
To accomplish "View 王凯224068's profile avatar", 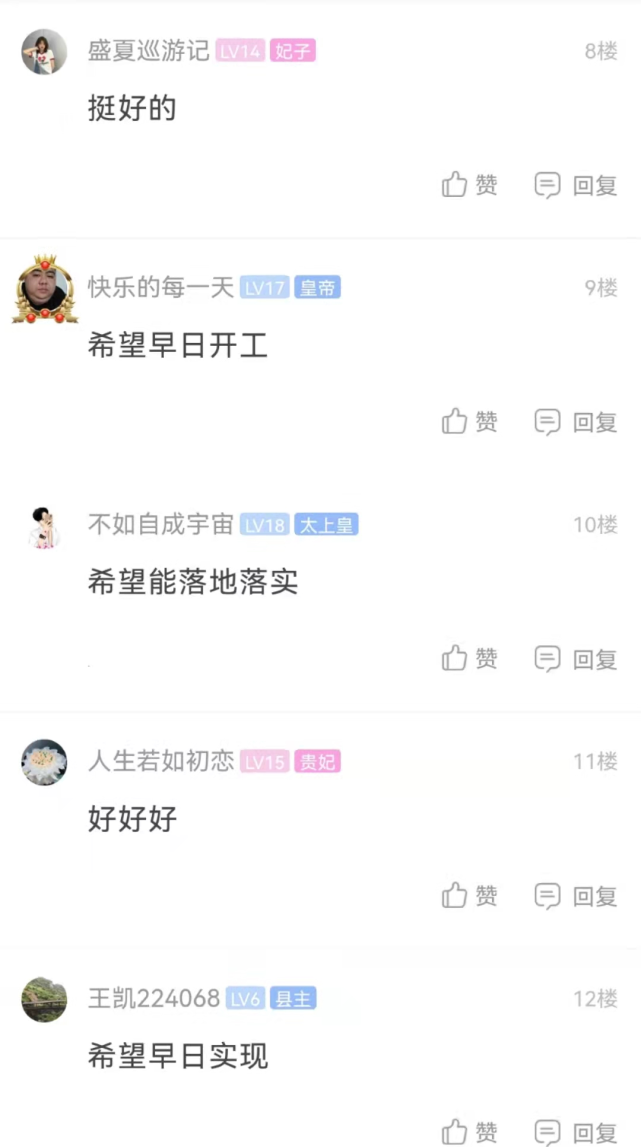I will pos(44,999).
